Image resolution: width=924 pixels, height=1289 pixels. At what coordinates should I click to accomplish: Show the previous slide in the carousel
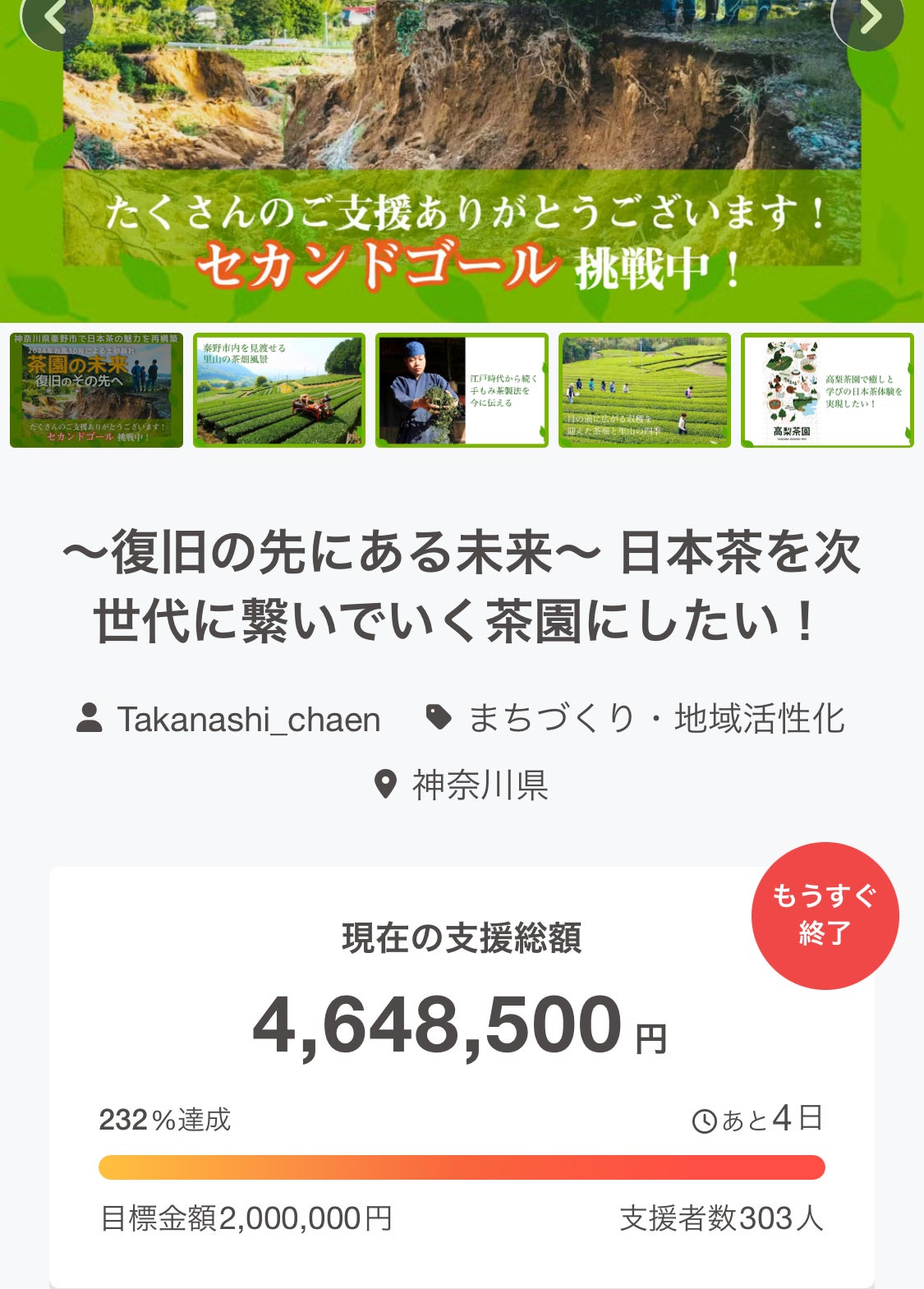point(54,18)
